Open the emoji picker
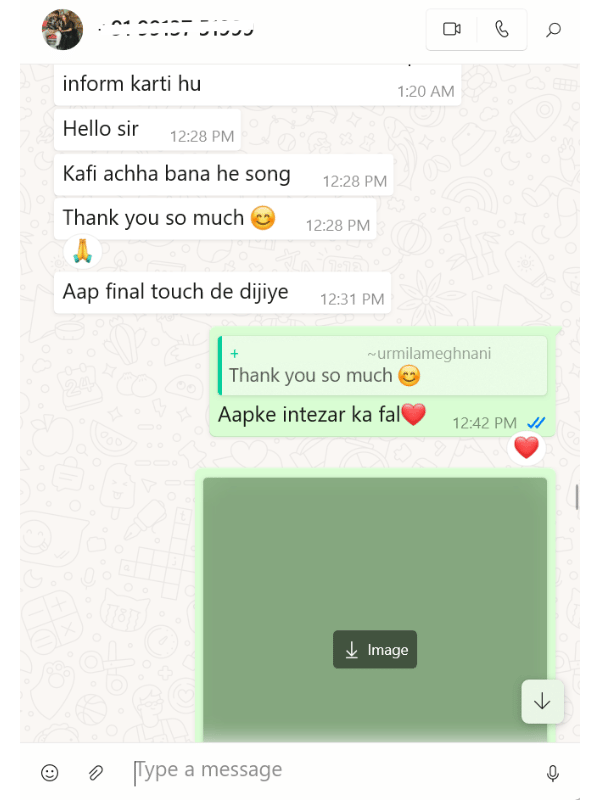 coord(49,772)
